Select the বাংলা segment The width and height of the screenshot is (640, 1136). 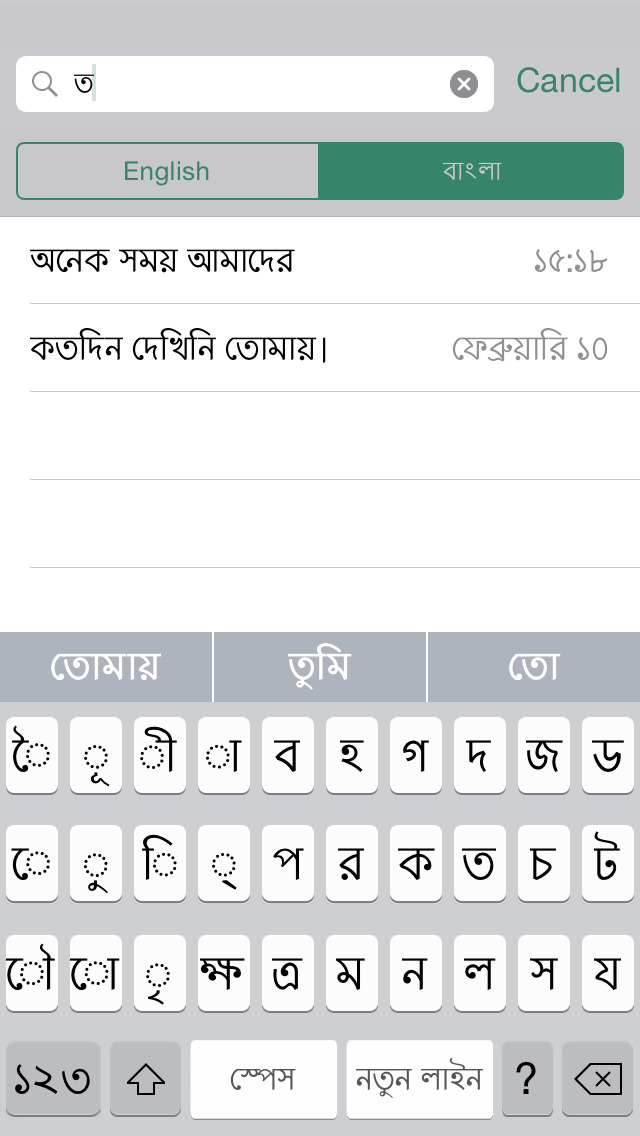tap(471, 171)
